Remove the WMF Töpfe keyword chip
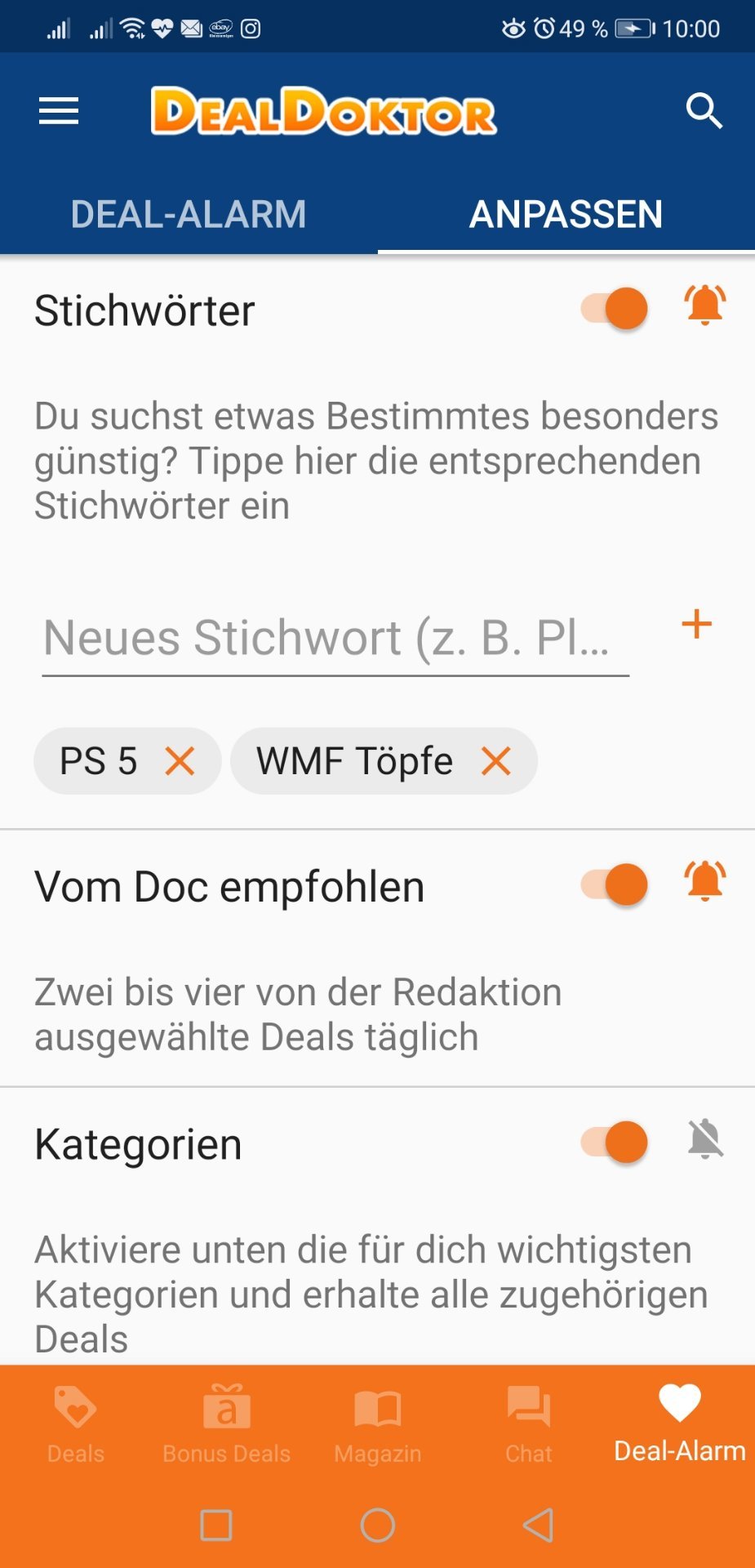 (x=495, y=761)
